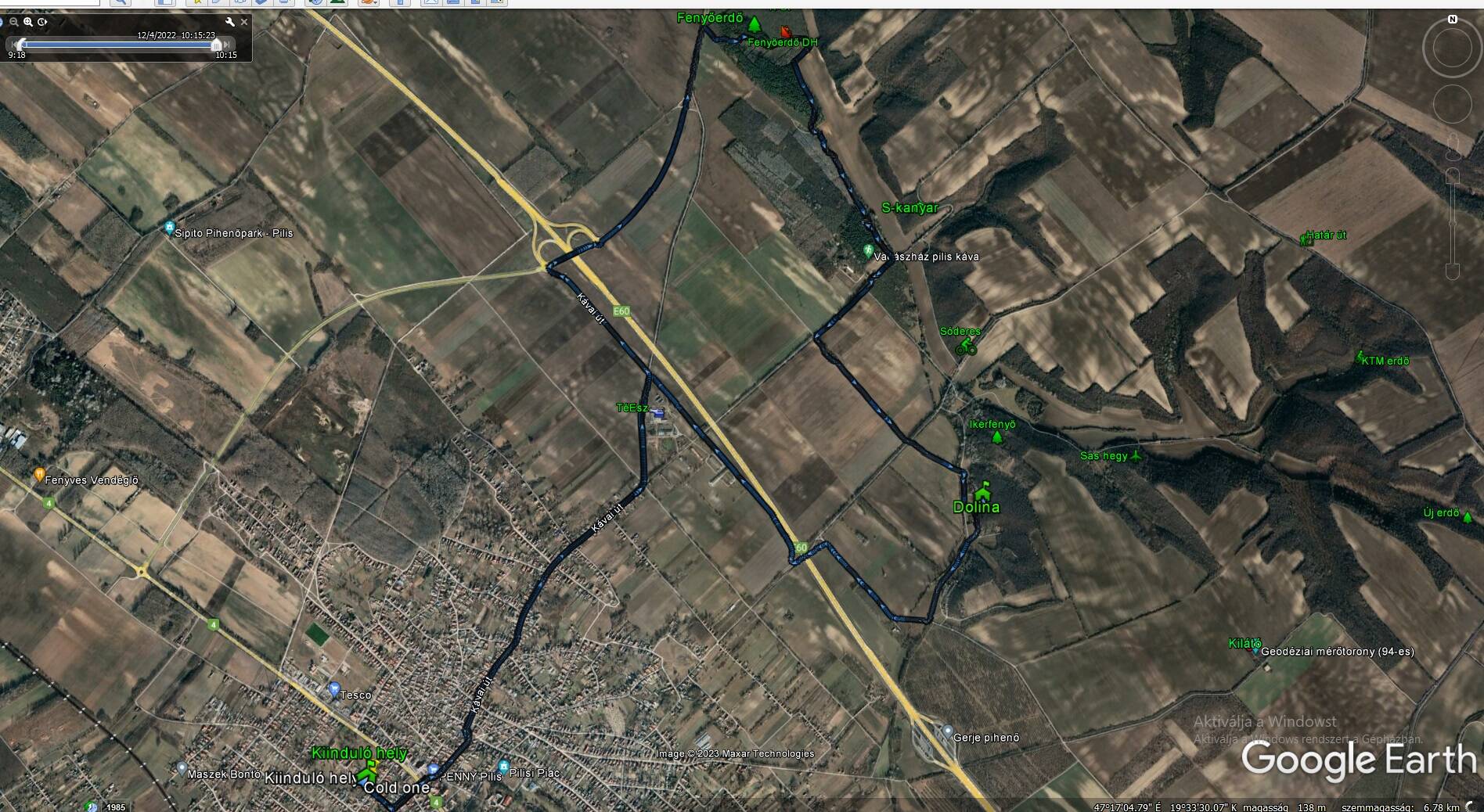Screen dimensions: 1484x812
Task: Play the time animation
Action: (43, 22)
